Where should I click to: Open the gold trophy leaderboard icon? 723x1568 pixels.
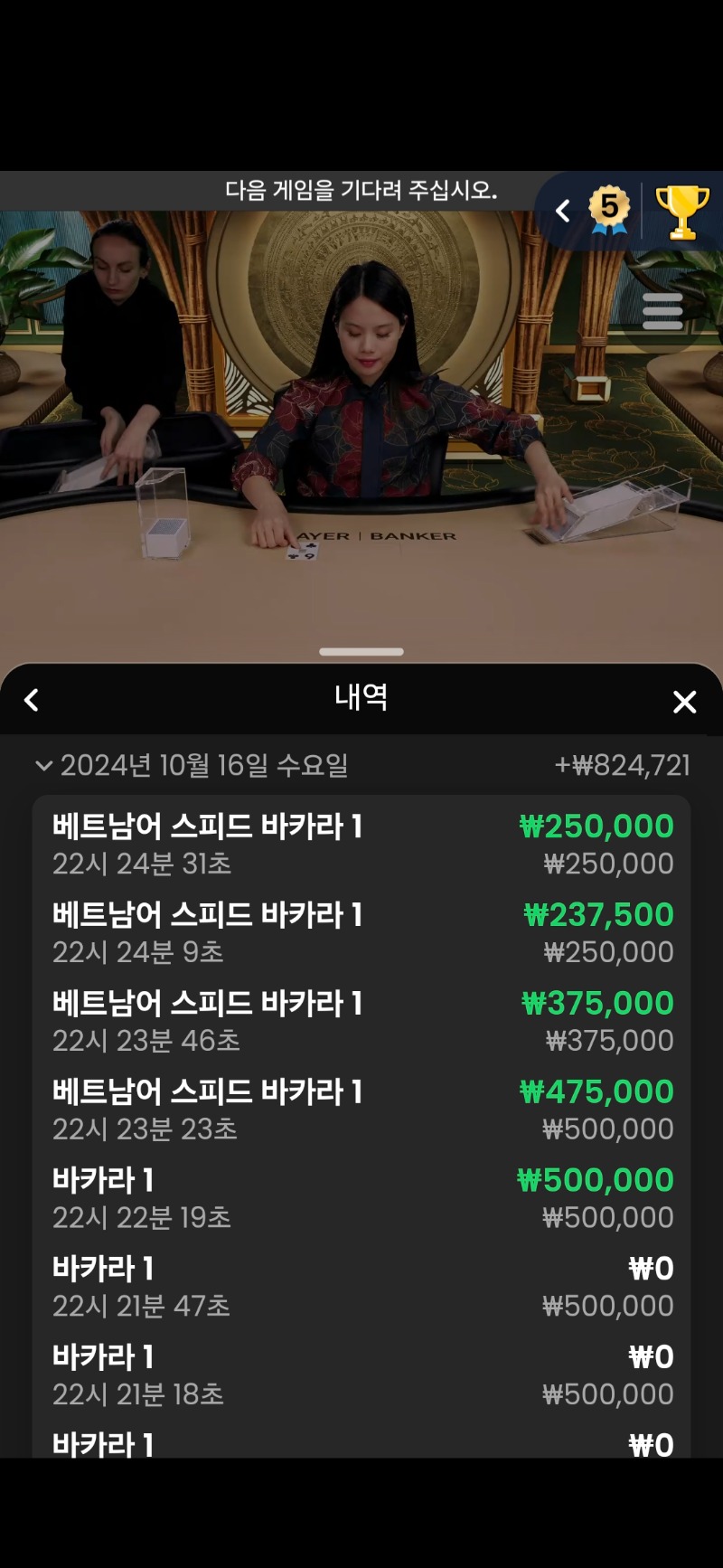[682, 213]
